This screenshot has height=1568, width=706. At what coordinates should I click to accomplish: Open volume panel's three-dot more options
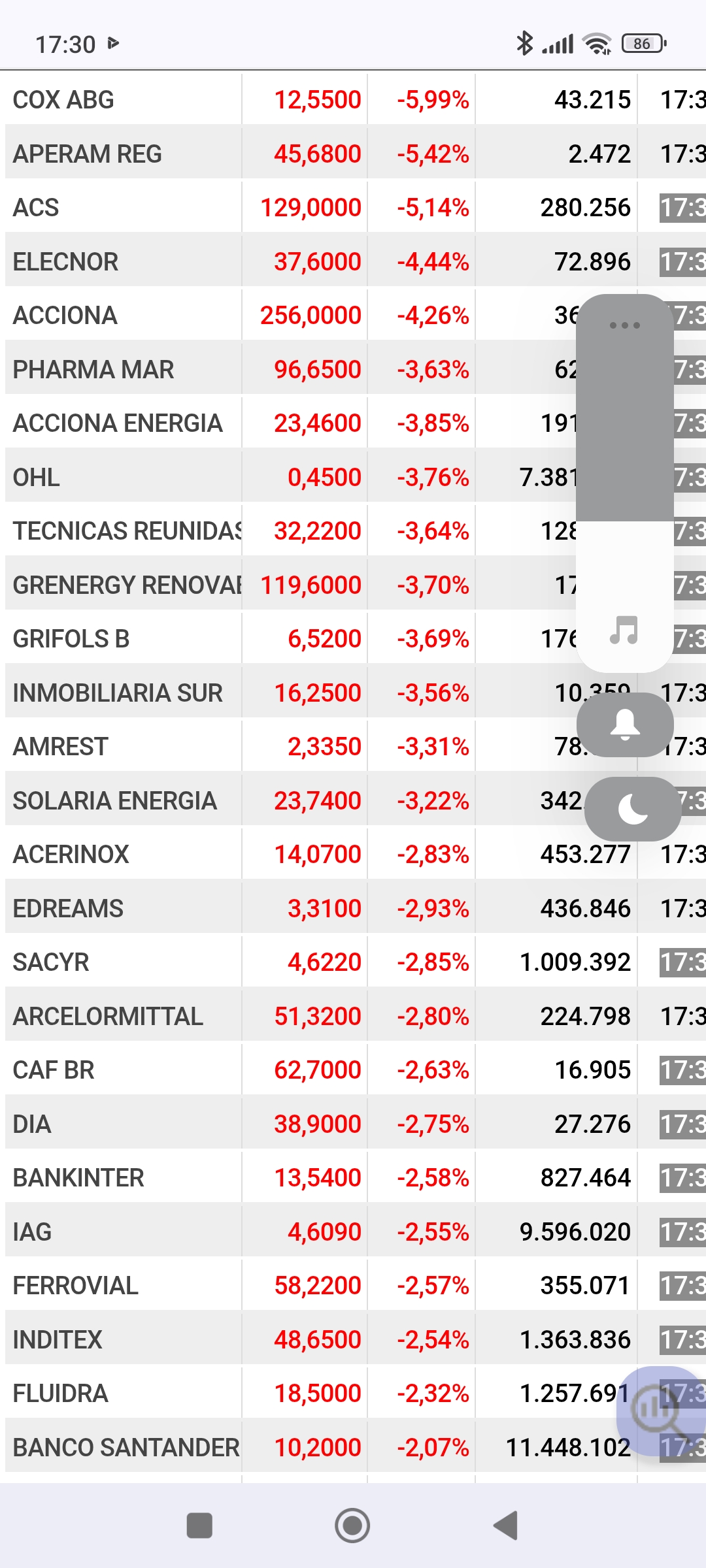coord(624,325)
